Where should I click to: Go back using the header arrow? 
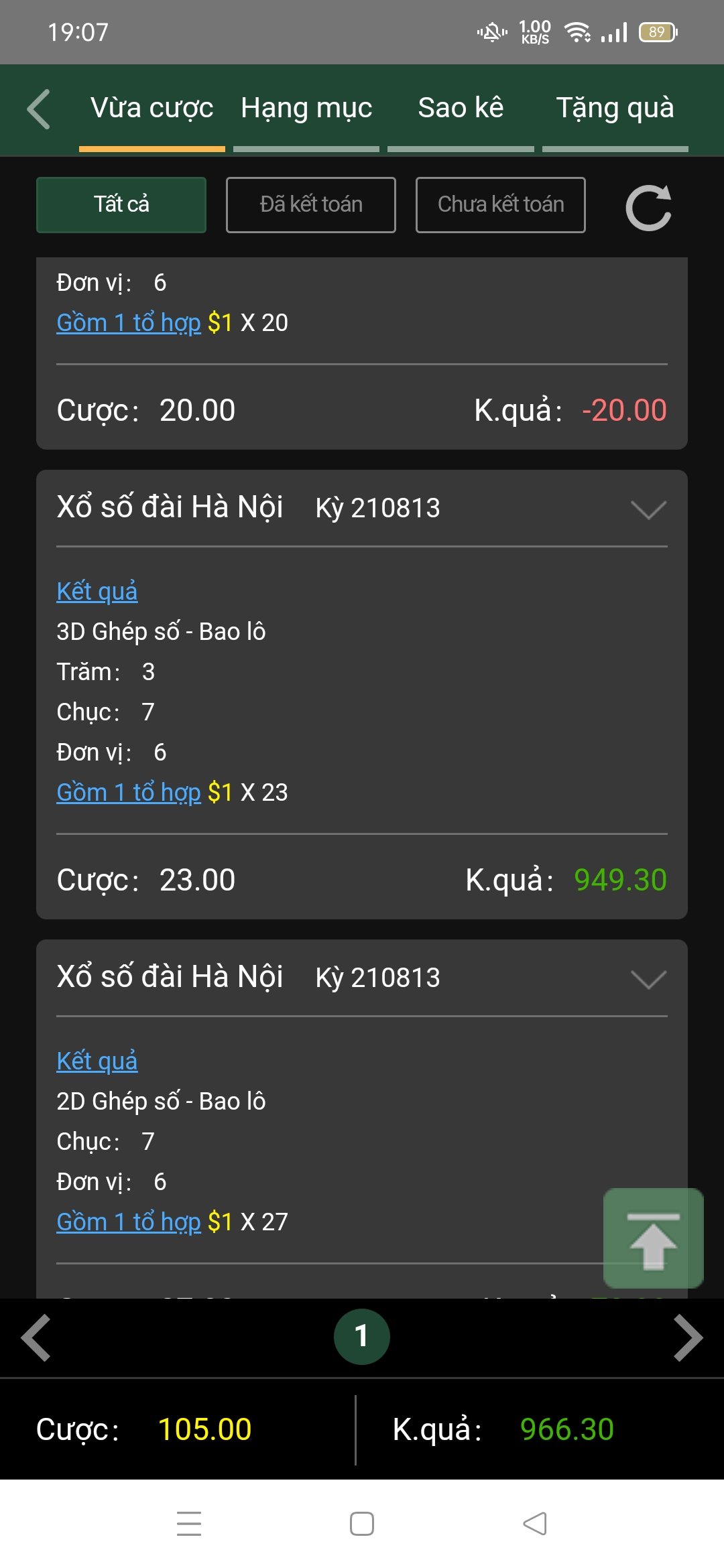(x=39, y=109)
